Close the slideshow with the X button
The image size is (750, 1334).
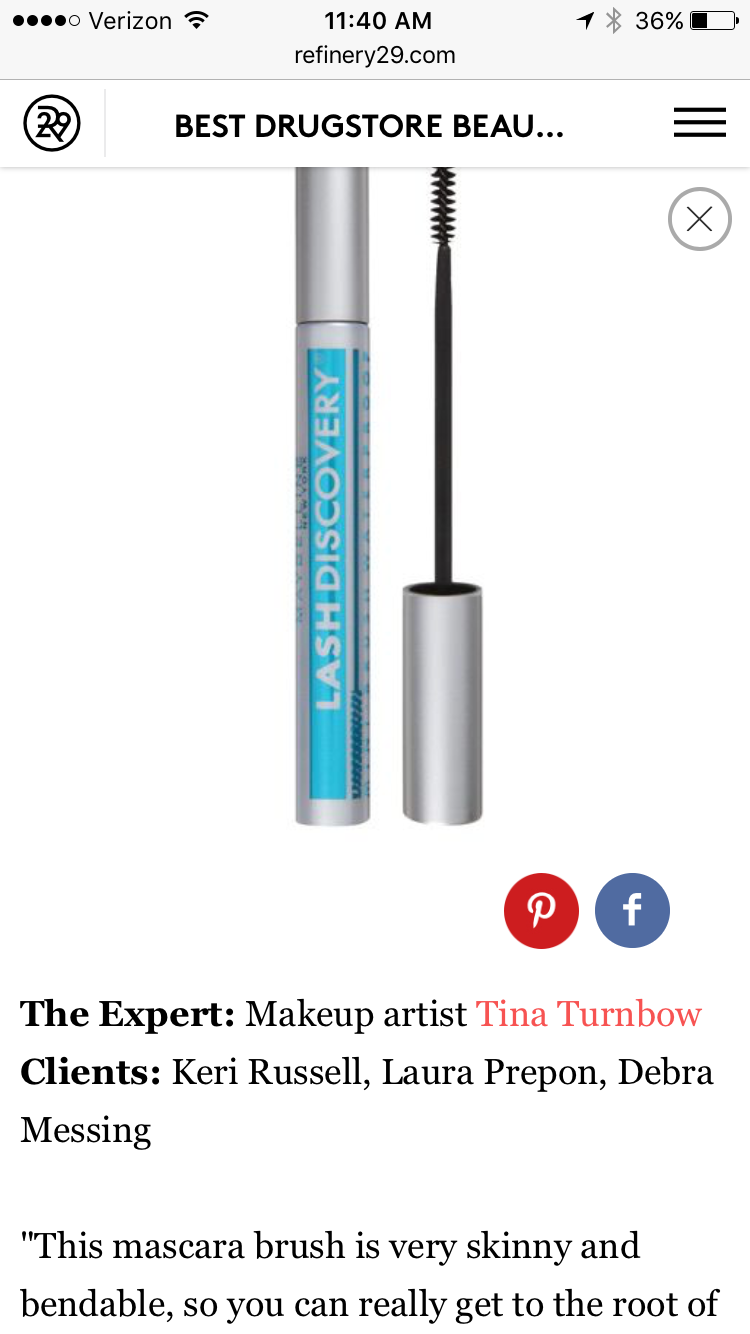[x=699, y=218]
